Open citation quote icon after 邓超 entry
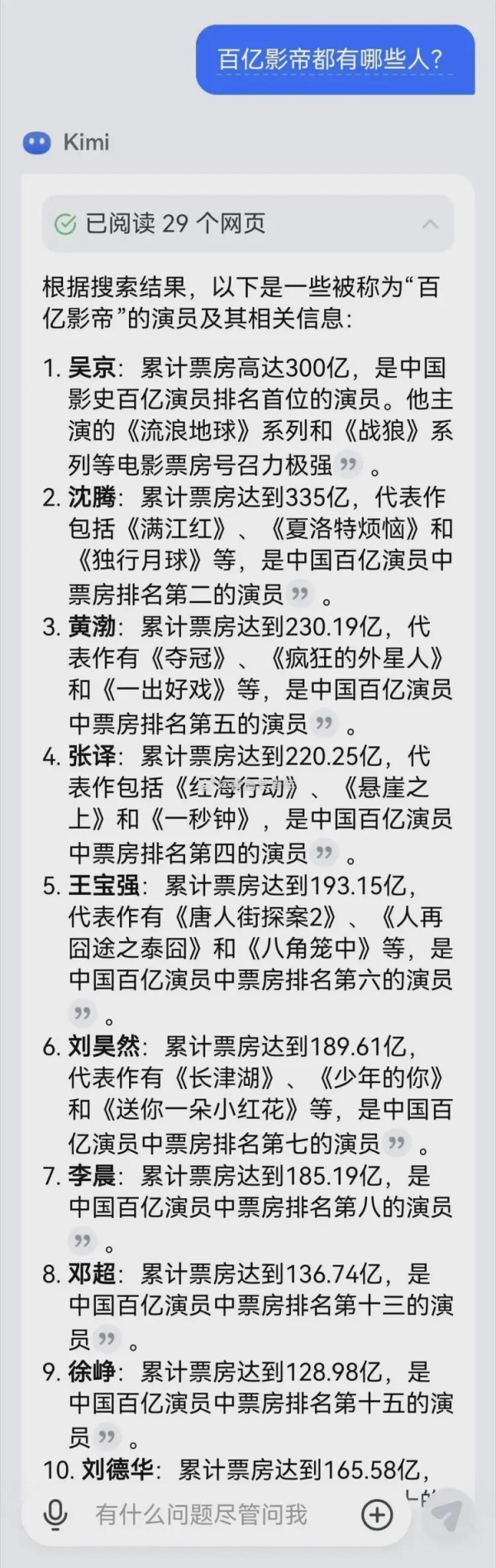The image size is (496, 1568). pos(106,1338)
